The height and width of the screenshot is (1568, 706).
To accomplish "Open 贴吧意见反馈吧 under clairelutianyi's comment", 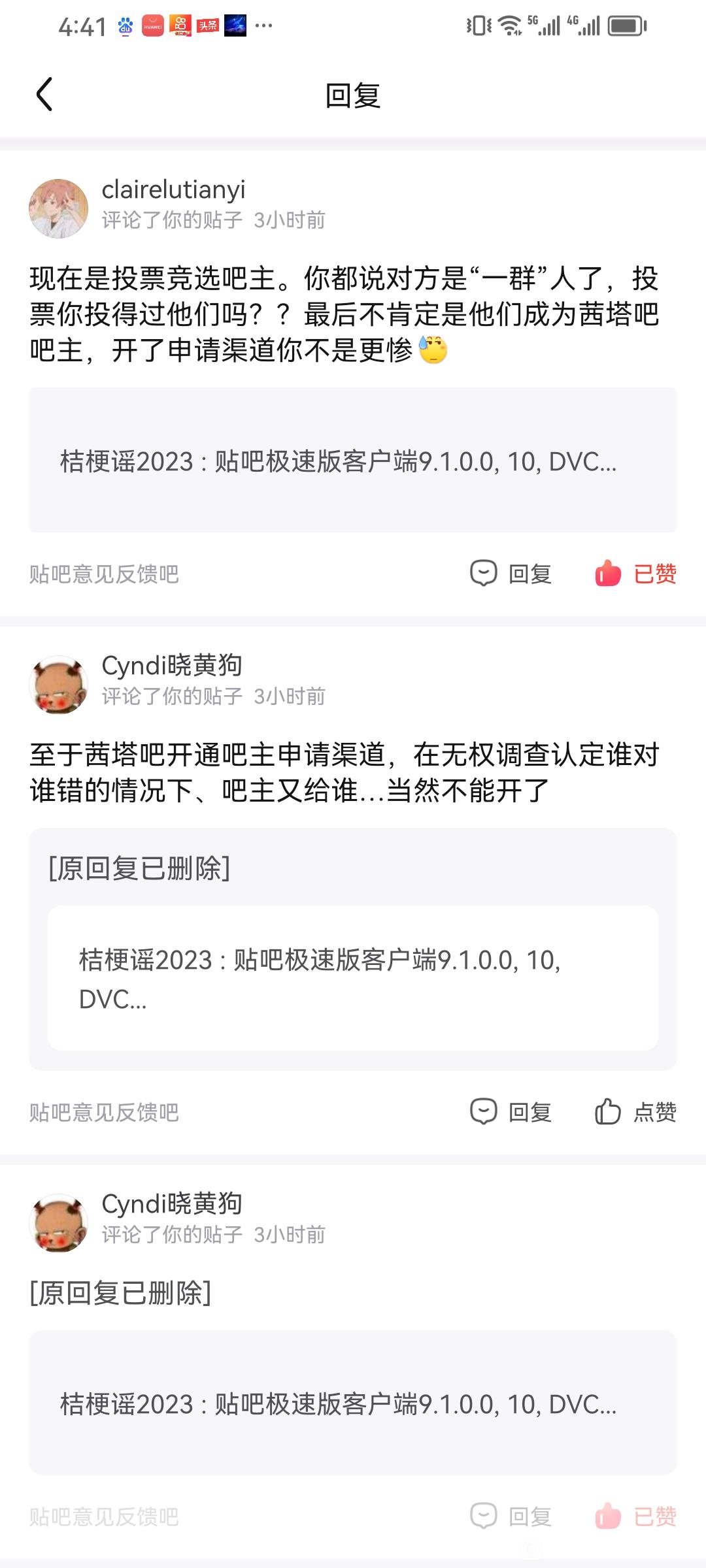I will pos(104,574).
